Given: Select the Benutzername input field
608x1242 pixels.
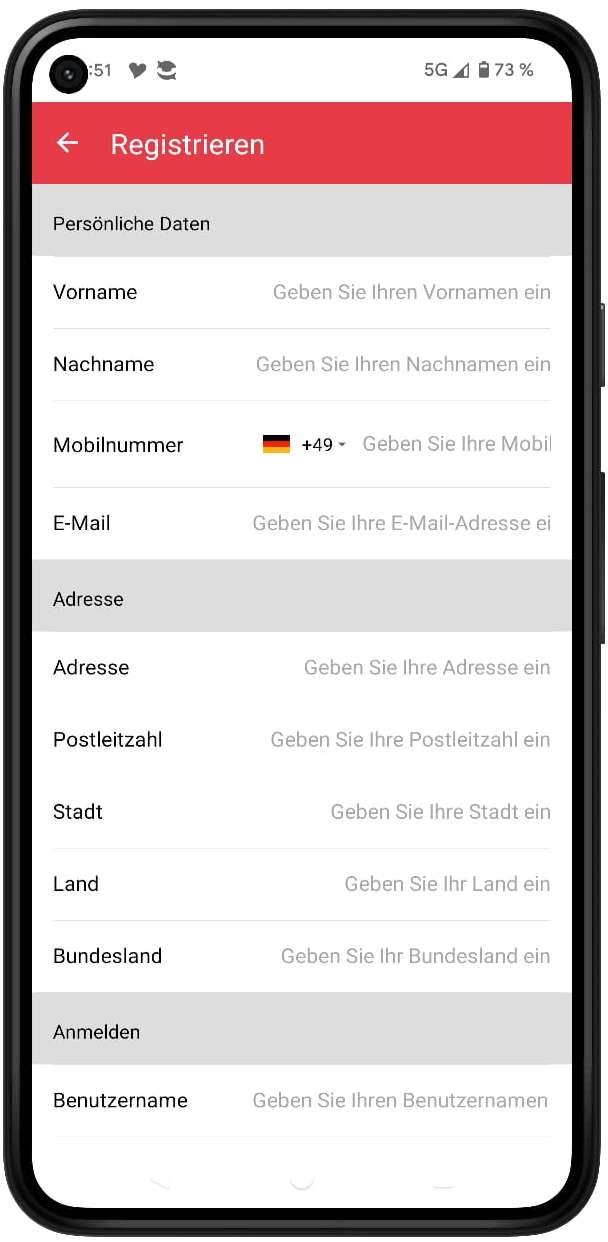Looking at the screenshot, I should 400,1100.
